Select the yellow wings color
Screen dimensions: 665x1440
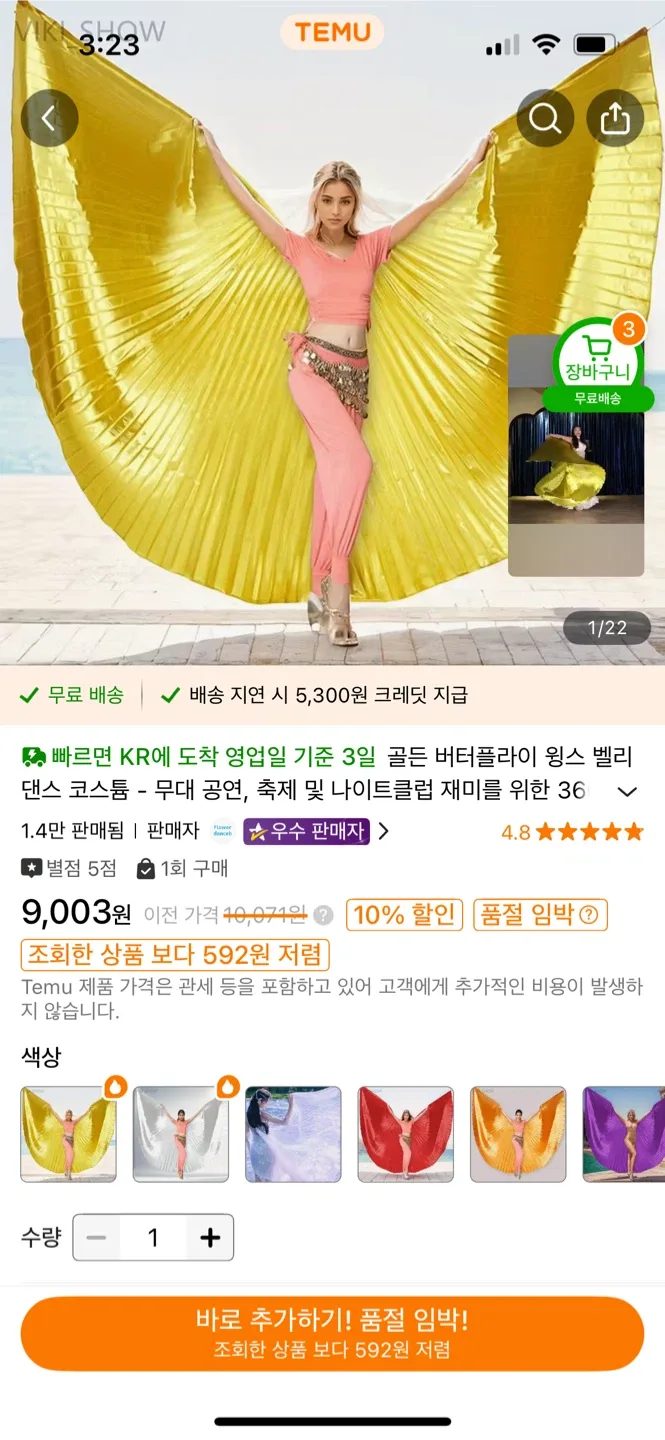coord(69,1134)
